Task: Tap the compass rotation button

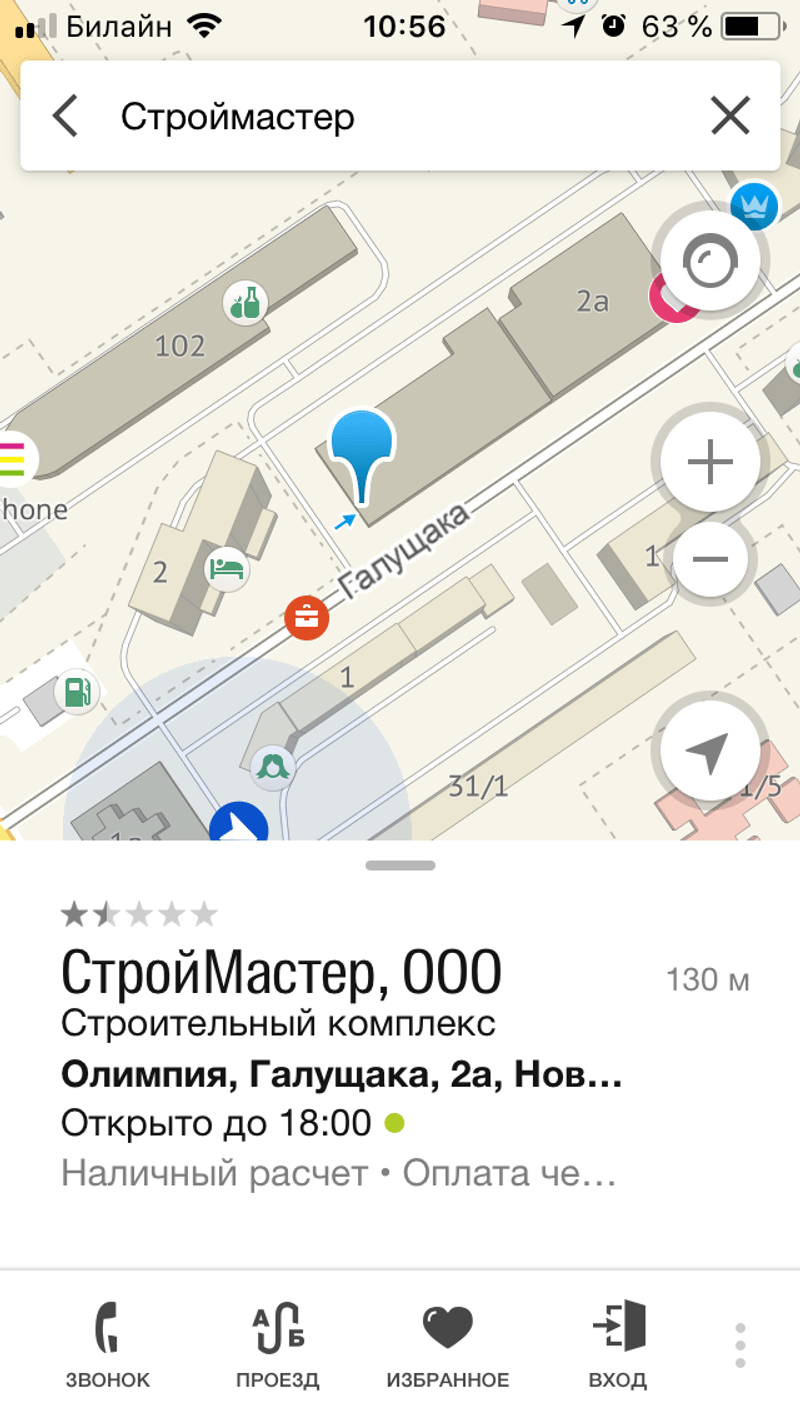Action: tap(710, 261)
